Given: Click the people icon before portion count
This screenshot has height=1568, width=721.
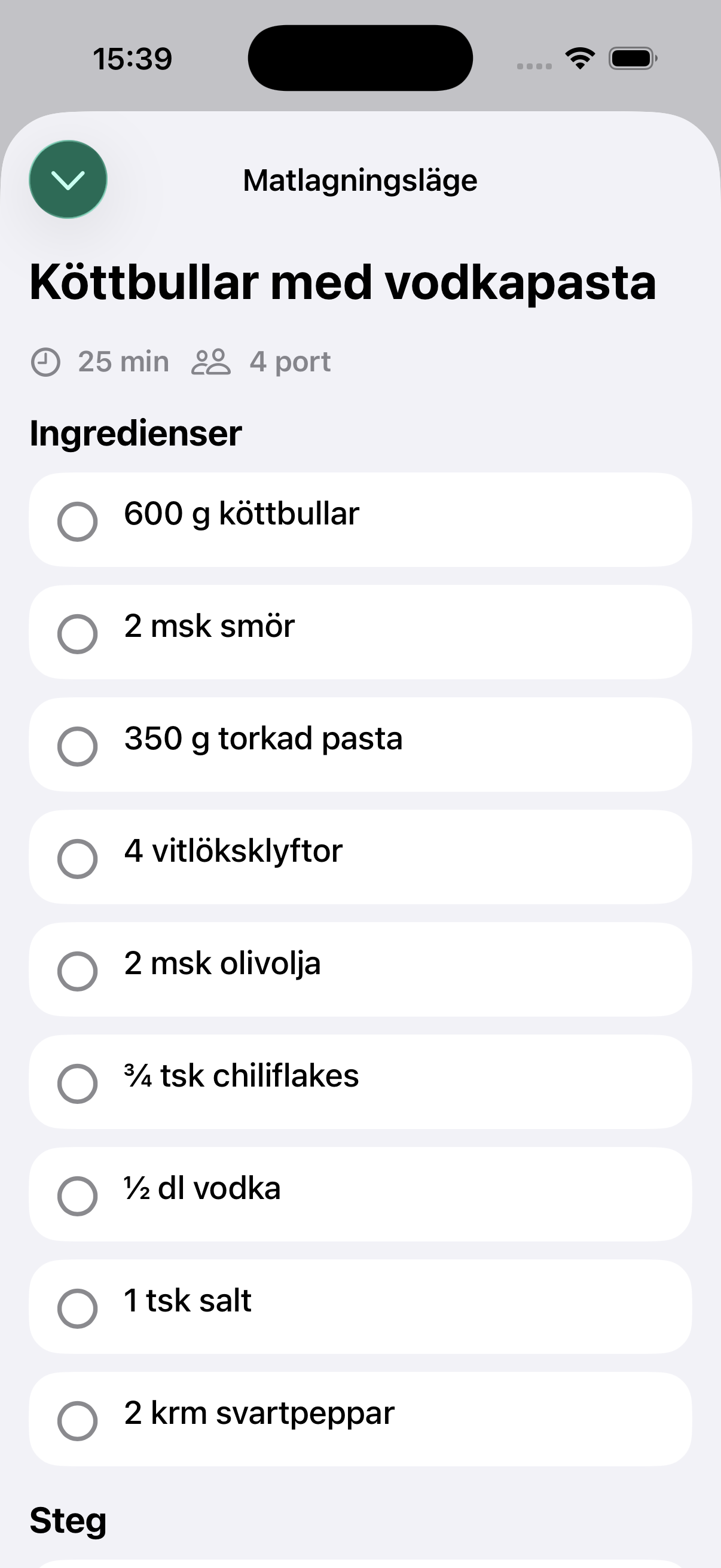Looking at the screenshot, I should tap(209, 361).
